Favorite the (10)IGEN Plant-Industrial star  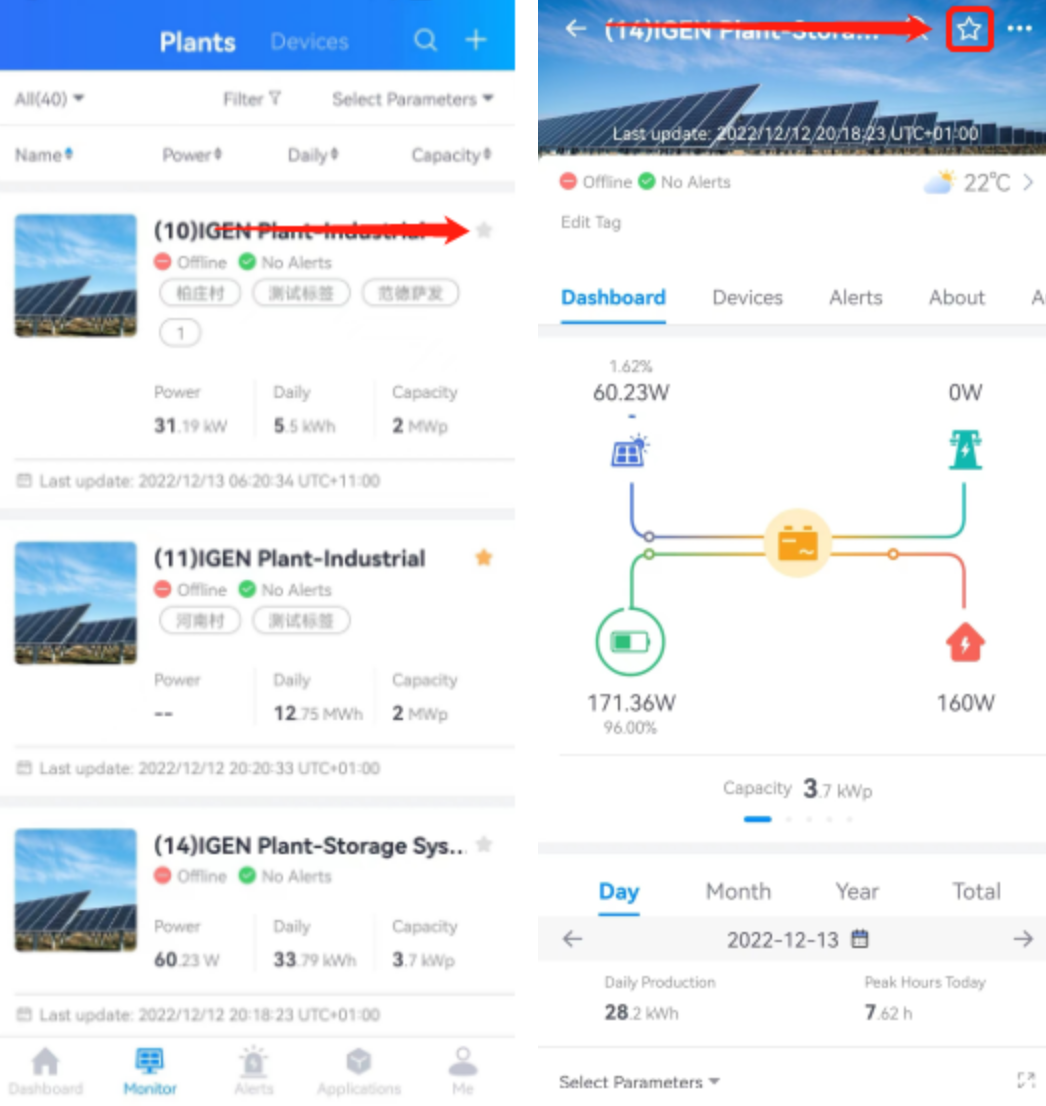[x=484, y=231]
